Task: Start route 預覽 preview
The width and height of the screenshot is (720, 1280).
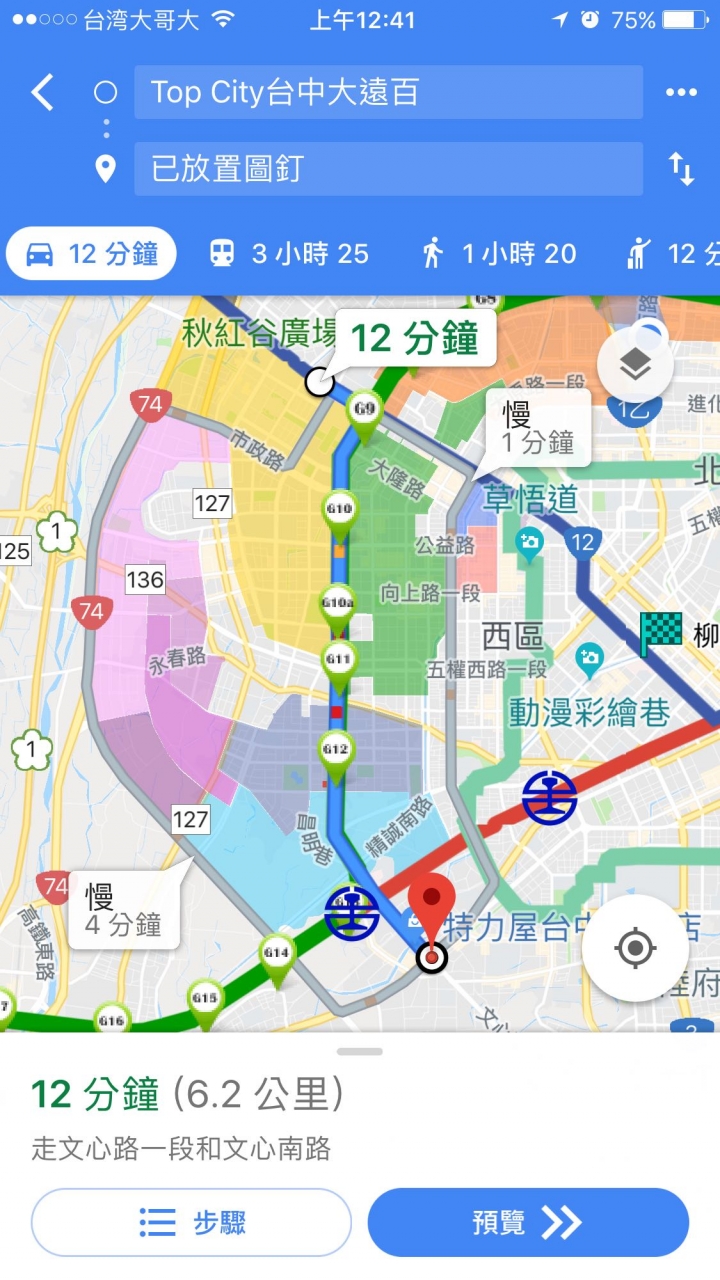Action: 528,1222
